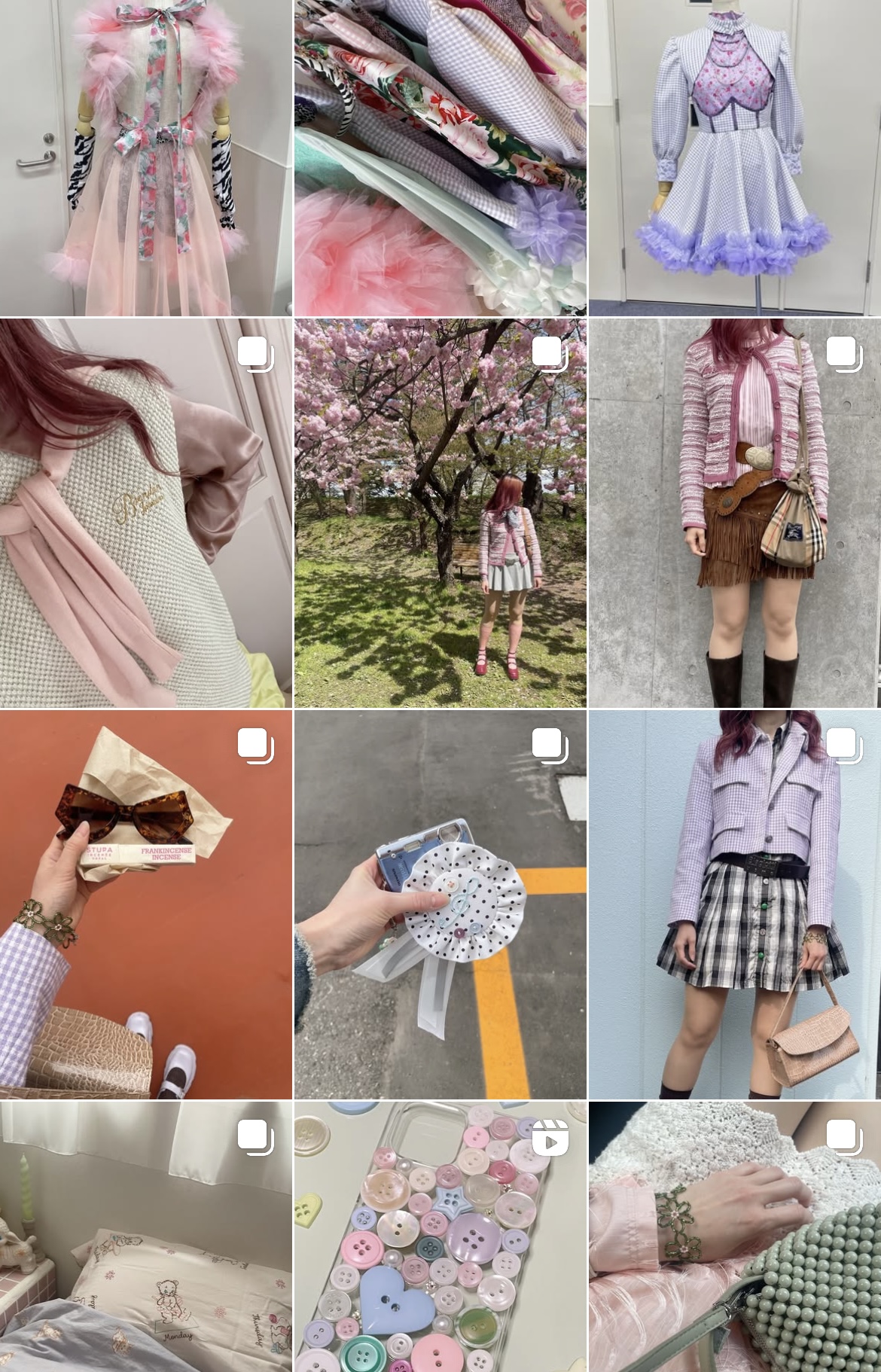The width and height of the screenshot is (881, 1372).
Task: Open the polka dot rosette ribbon post
Action: tap(440, 904)
